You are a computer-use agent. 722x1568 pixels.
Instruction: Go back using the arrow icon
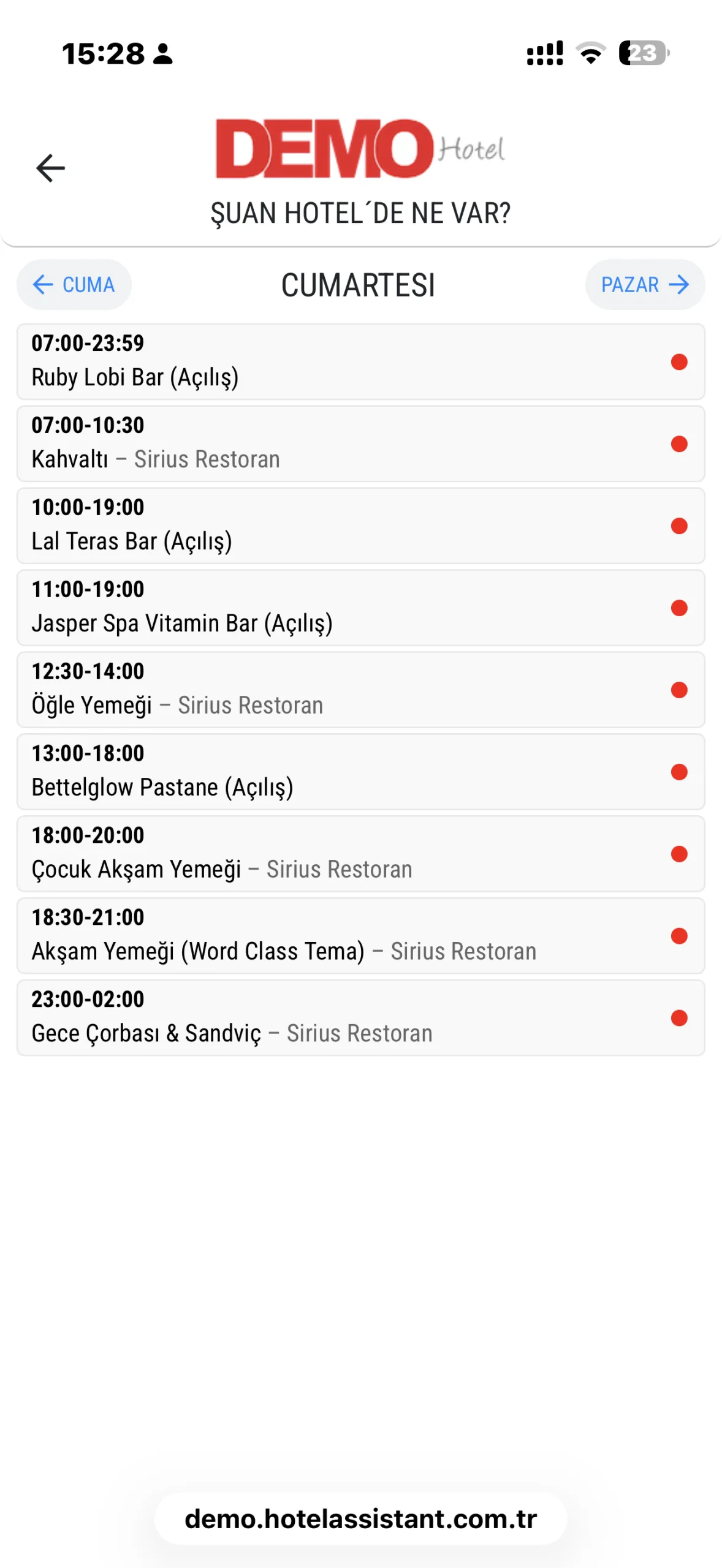(x=50, y=168)
